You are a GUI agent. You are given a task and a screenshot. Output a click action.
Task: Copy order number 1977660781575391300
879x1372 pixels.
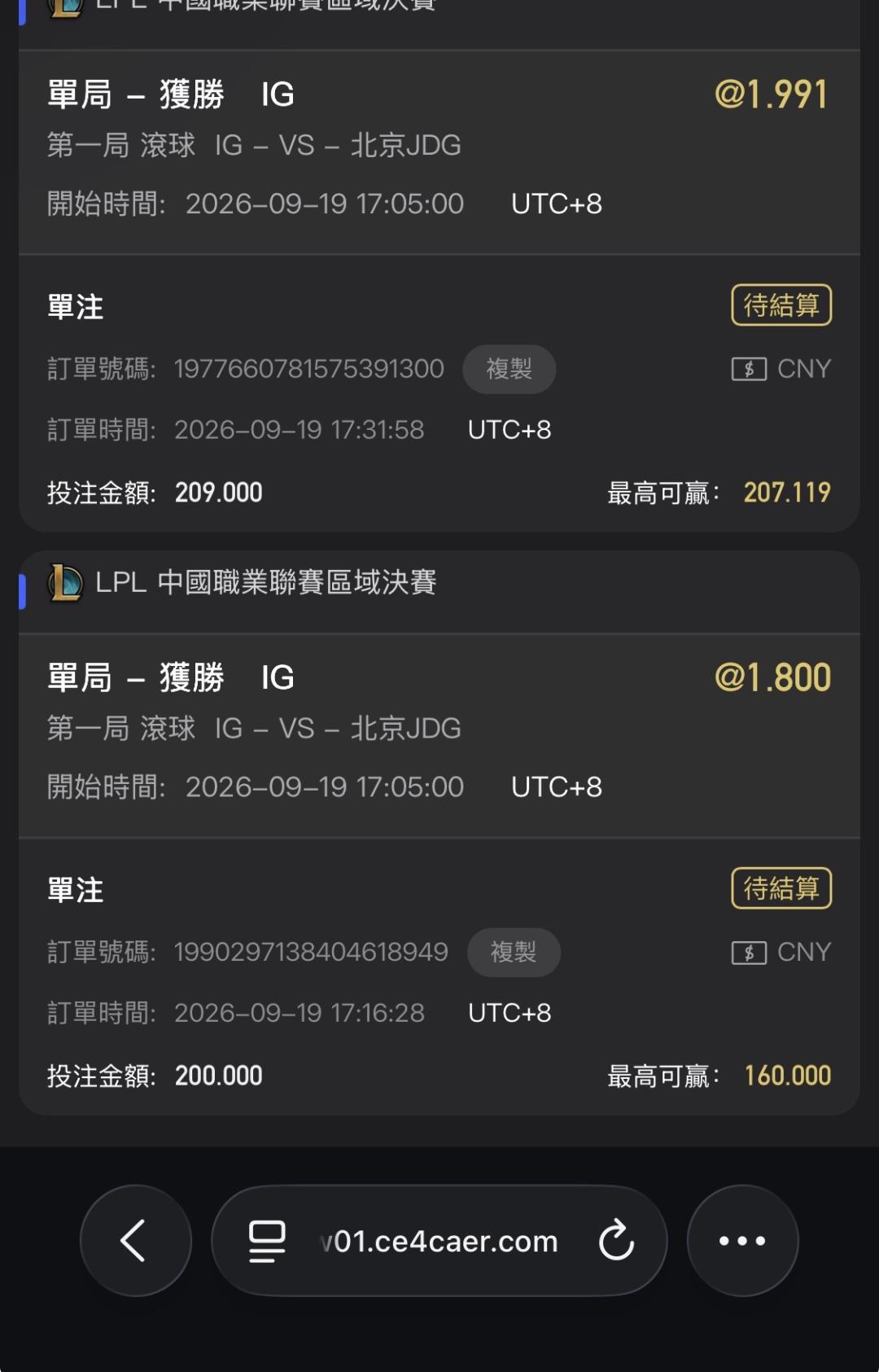point(509,369)
